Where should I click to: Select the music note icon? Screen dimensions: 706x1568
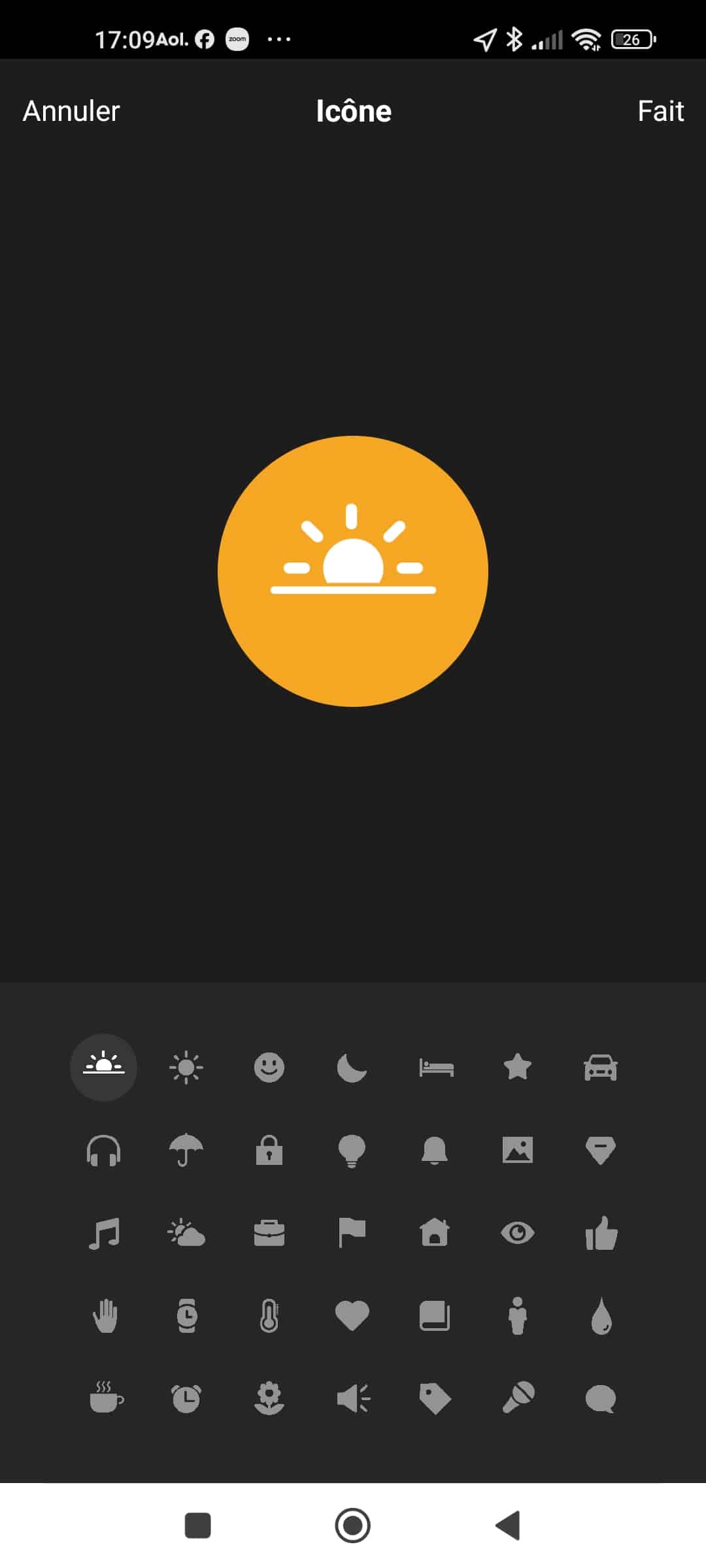click(104, 1233)
